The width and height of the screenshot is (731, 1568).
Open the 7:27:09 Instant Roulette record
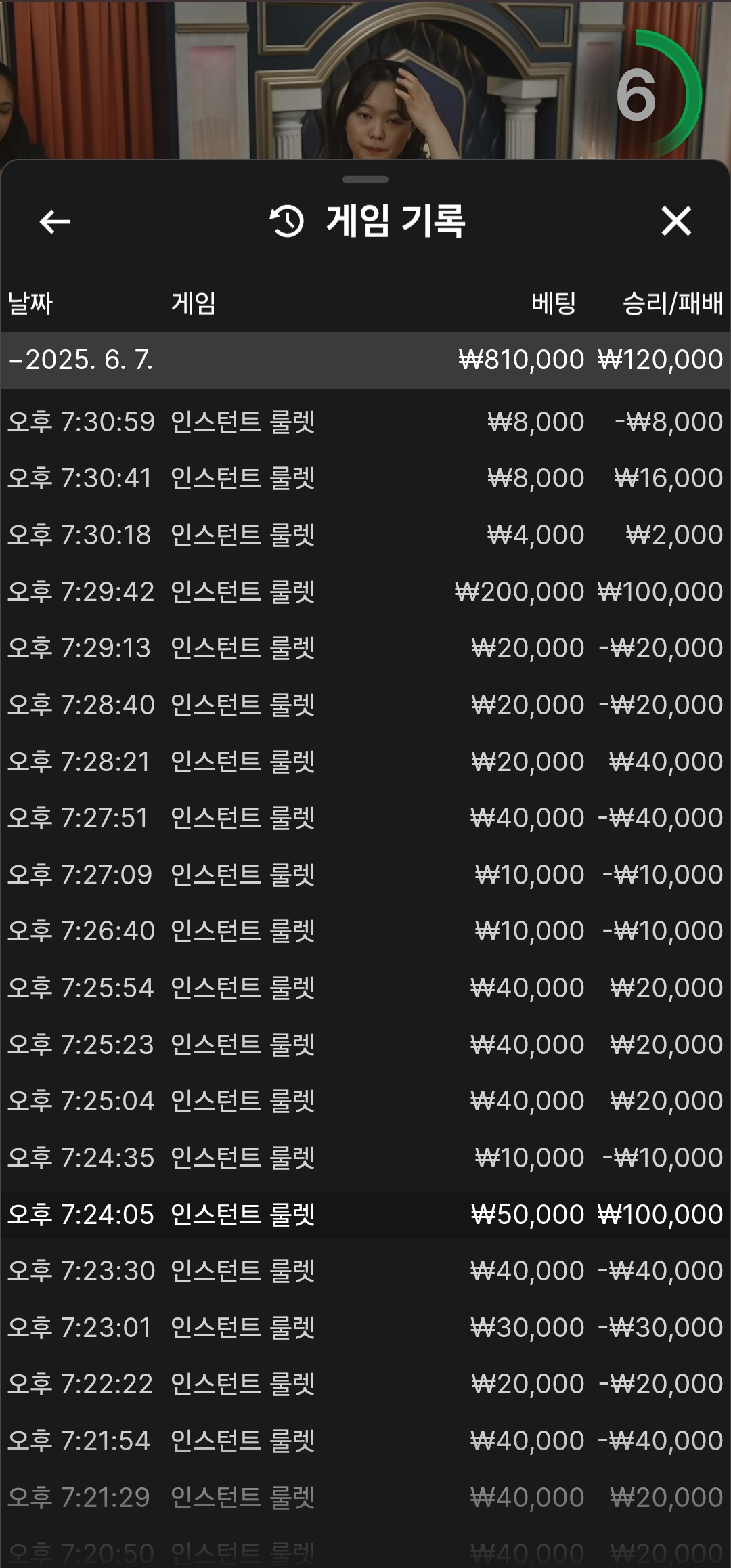(365, 875)
